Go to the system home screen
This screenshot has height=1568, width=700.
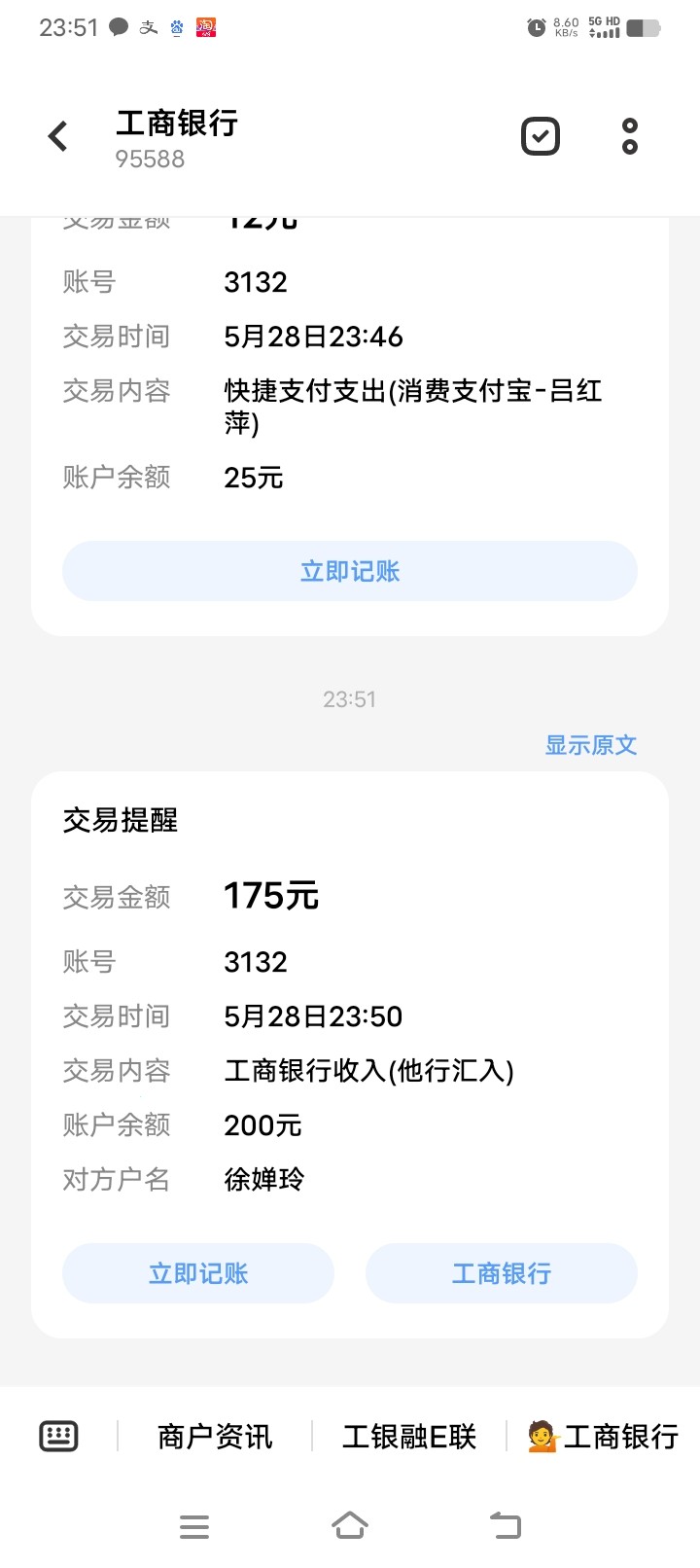350,1525
